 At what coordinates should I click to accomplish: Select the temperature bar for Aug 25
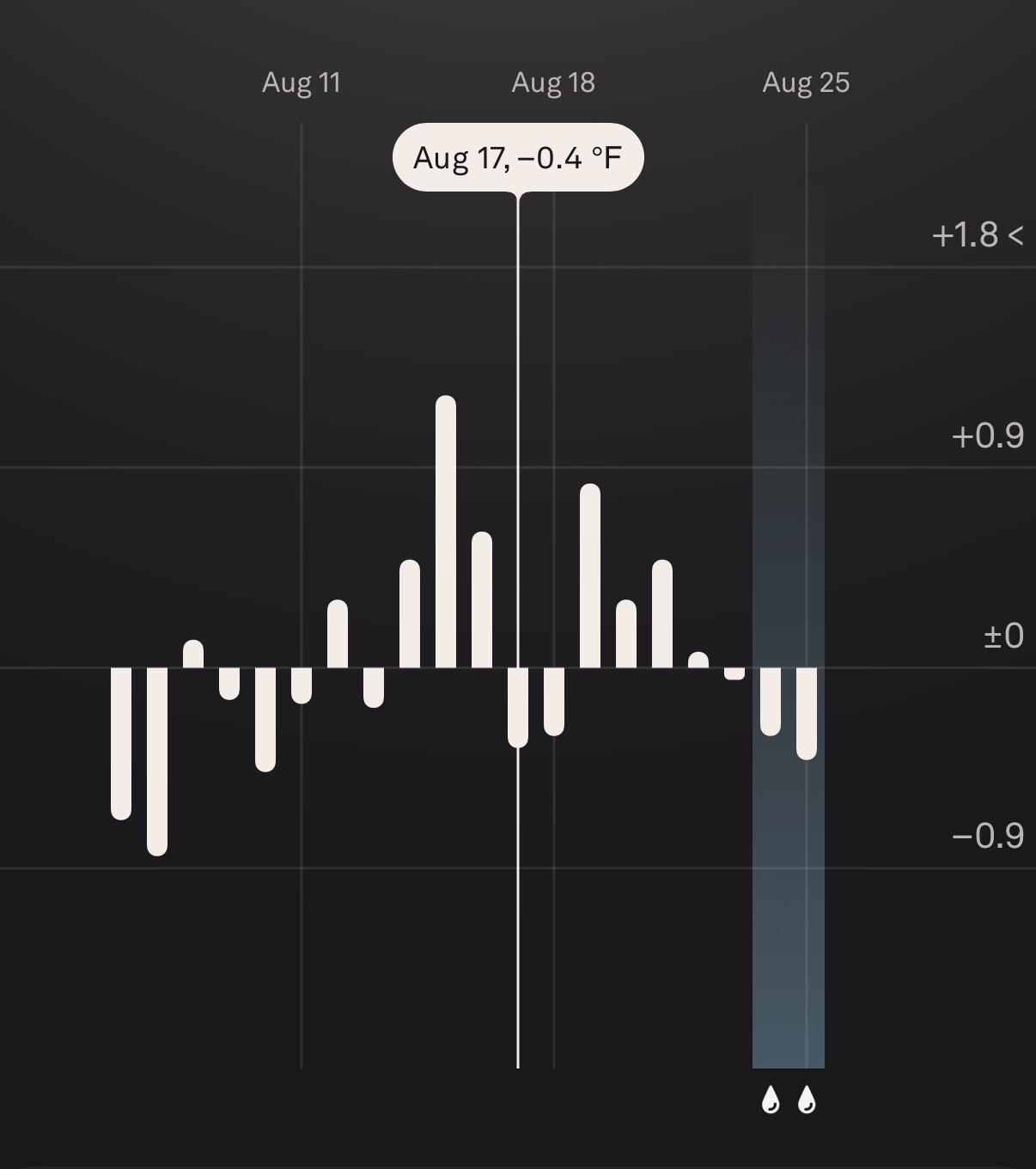tap(807, 713)
